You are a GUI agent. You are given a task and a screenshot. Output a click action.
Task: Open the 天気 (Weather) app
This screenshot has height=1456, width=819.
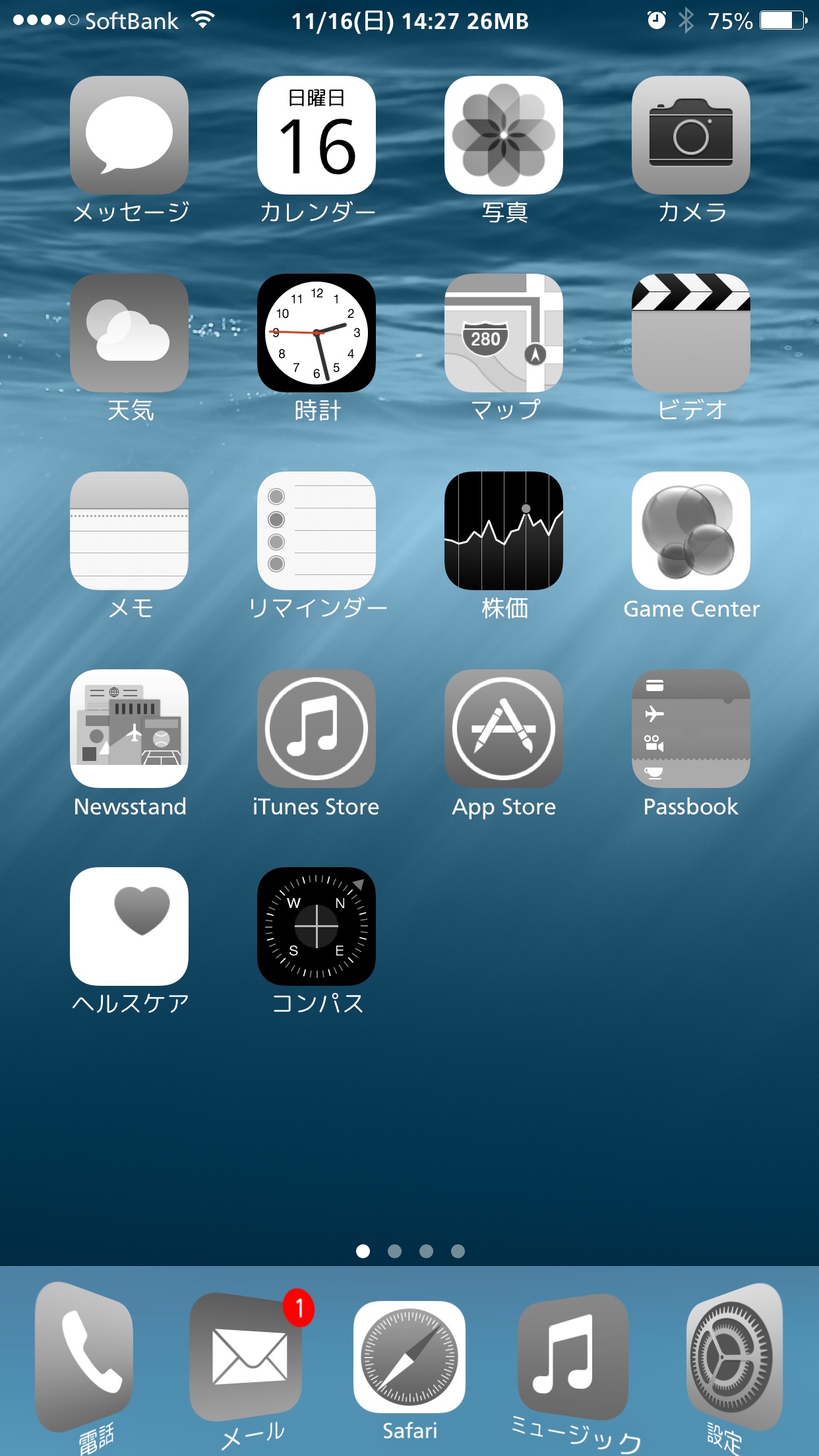(x=129, y=333)
